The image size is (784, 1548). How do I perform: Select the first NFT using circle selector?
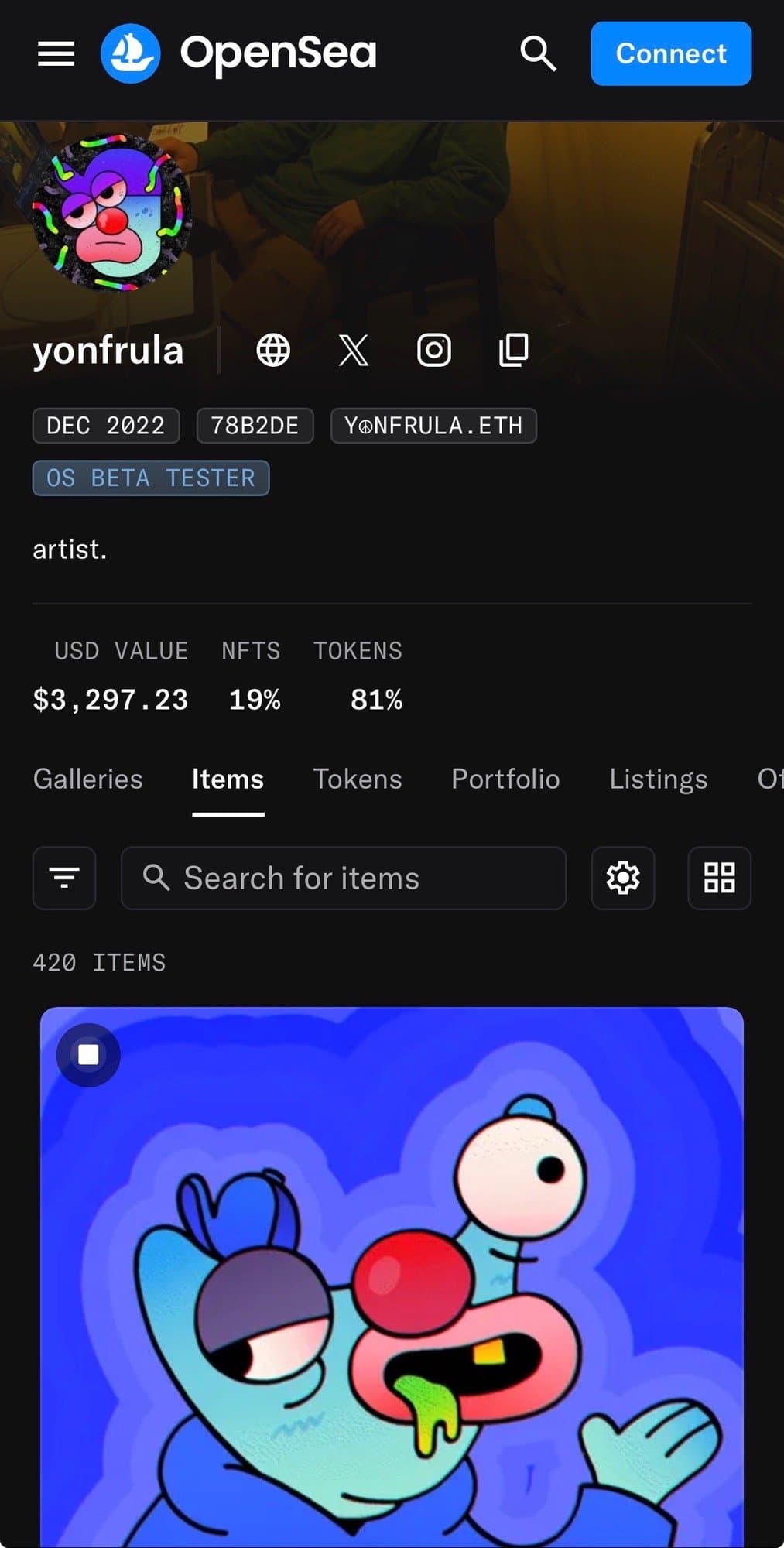(89, 1054)
